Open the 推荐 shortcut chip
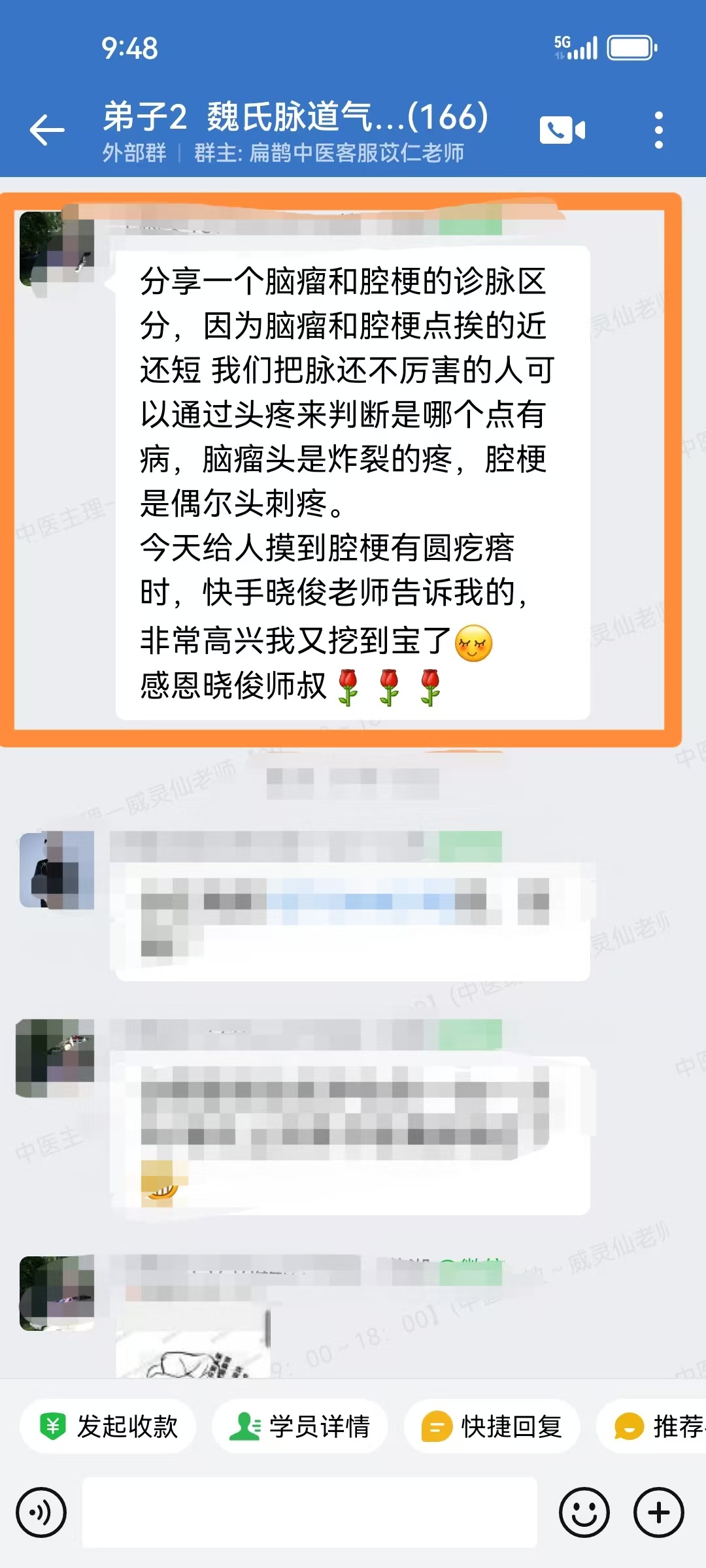Screen dimensions: 706x1568 coord(657,1426)
